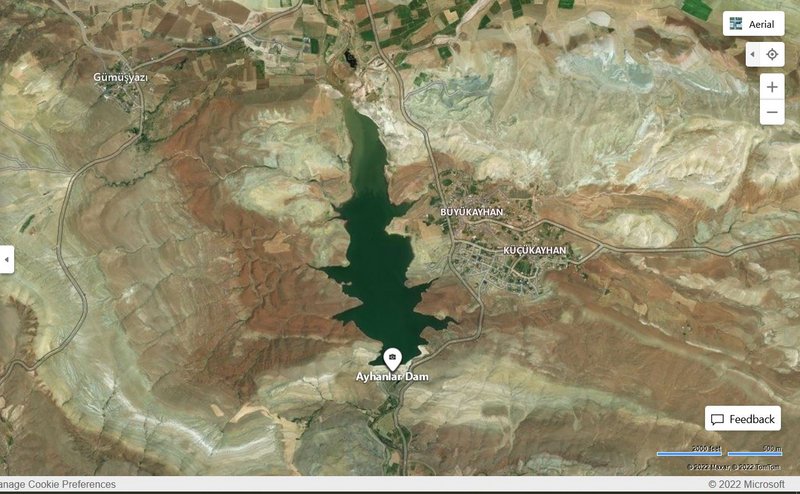
Task: Zoom out of the map
Action: pos(772,112)
